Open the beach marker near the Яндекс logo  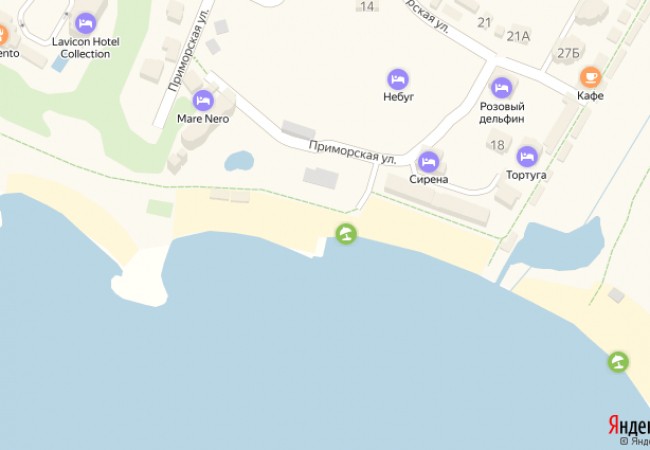pyautogui.click(x=619, y=362)
